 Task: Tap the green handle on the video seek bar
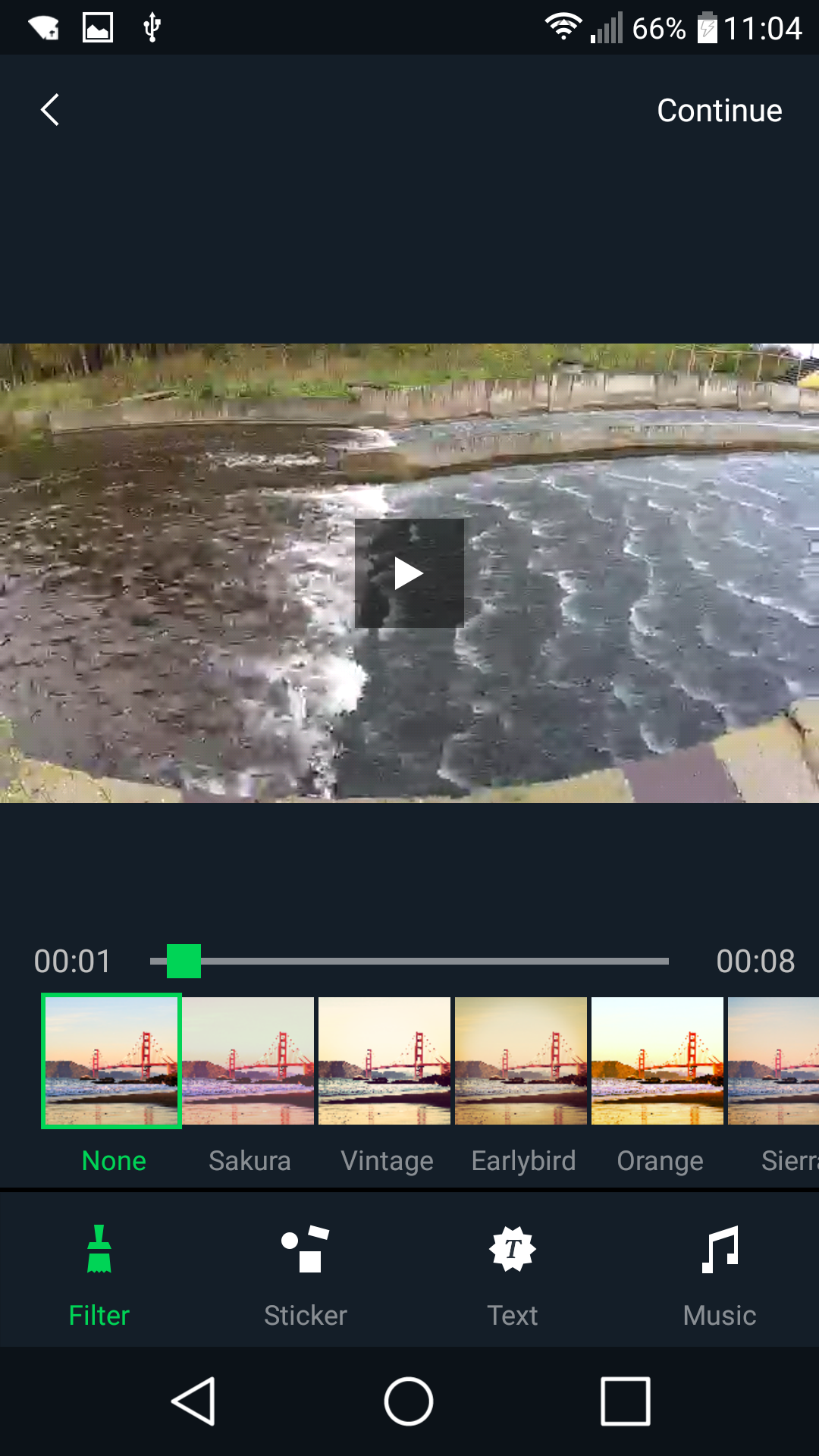click(x=184, y=961)
